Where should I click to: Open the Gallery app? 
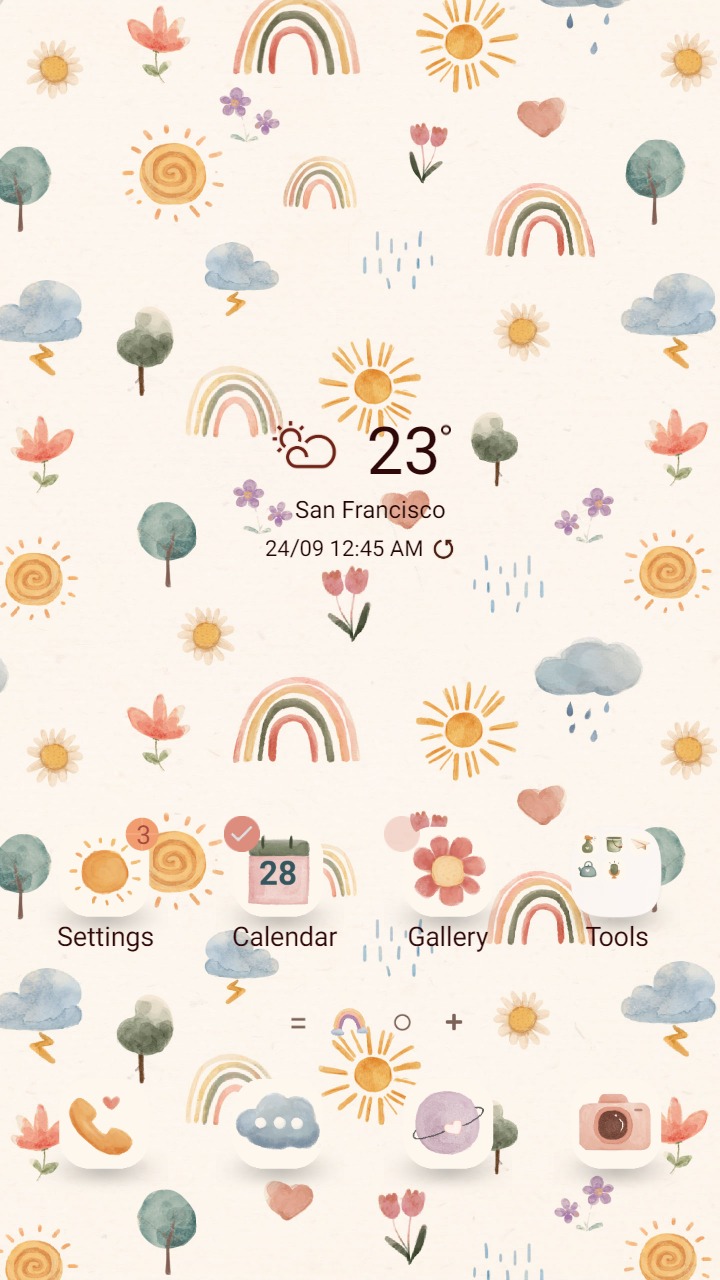point(447,870)
